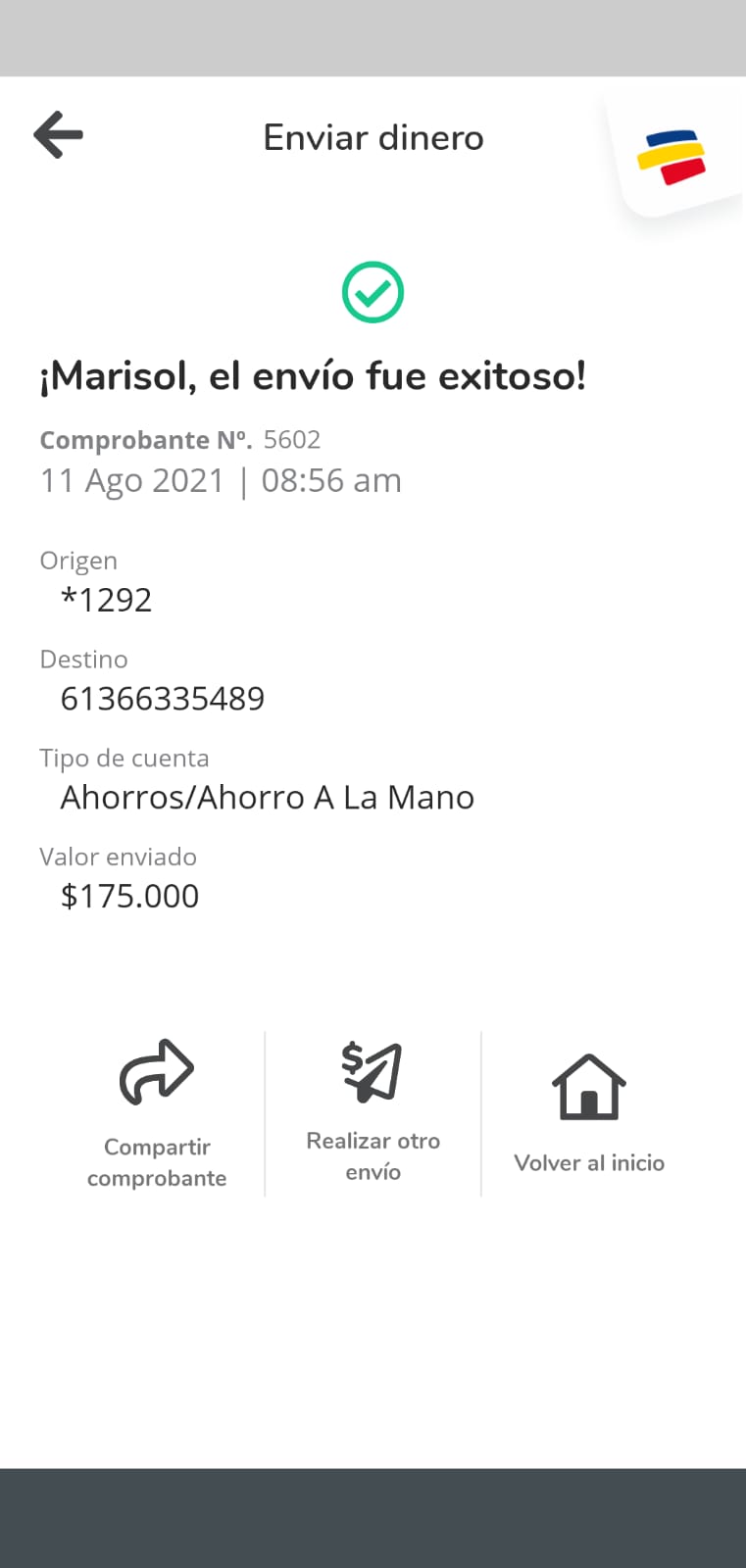Go back using the arrow icon
This screenshot has height=1568, width=746.
(x=59, y=135)
